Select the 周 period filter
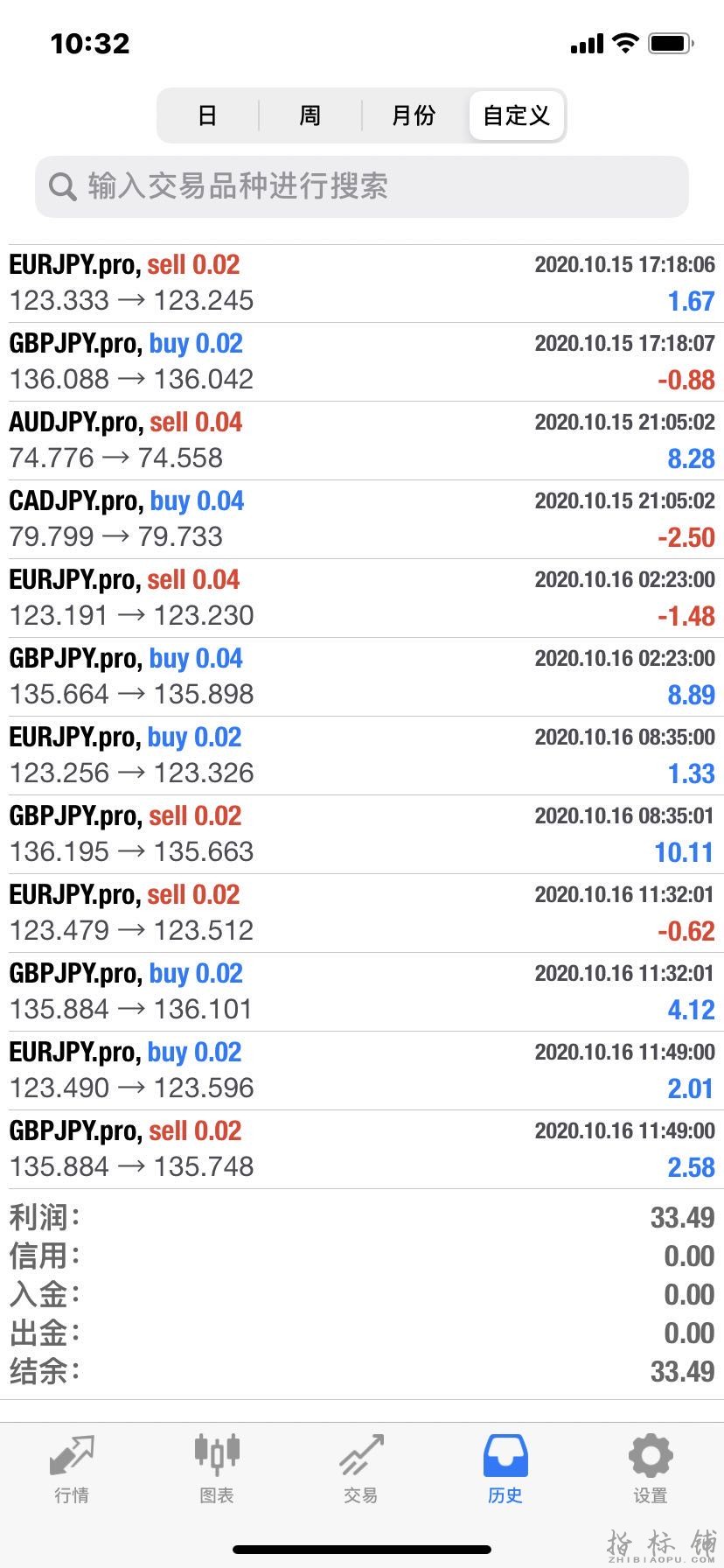The height and width of the screenshot is (1568, 724). pos(310,115)
